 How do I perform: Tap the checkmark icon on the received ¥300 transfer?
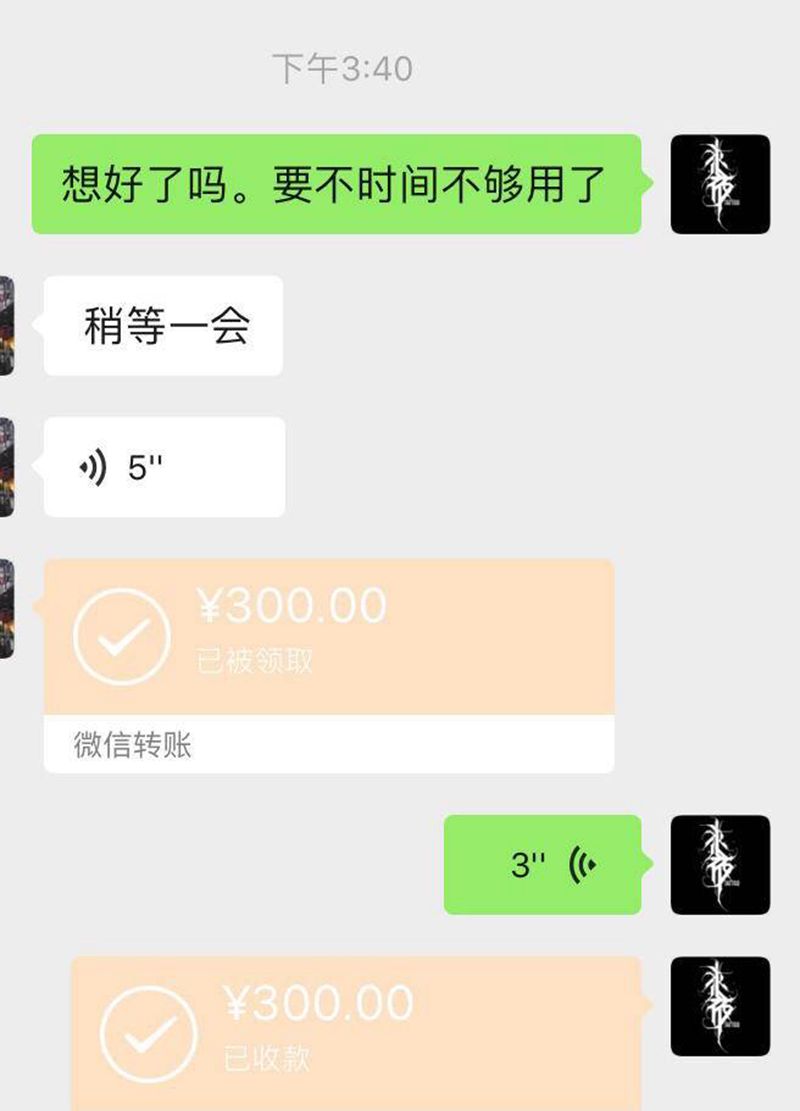pyautogui.click(x=123, y=636)
